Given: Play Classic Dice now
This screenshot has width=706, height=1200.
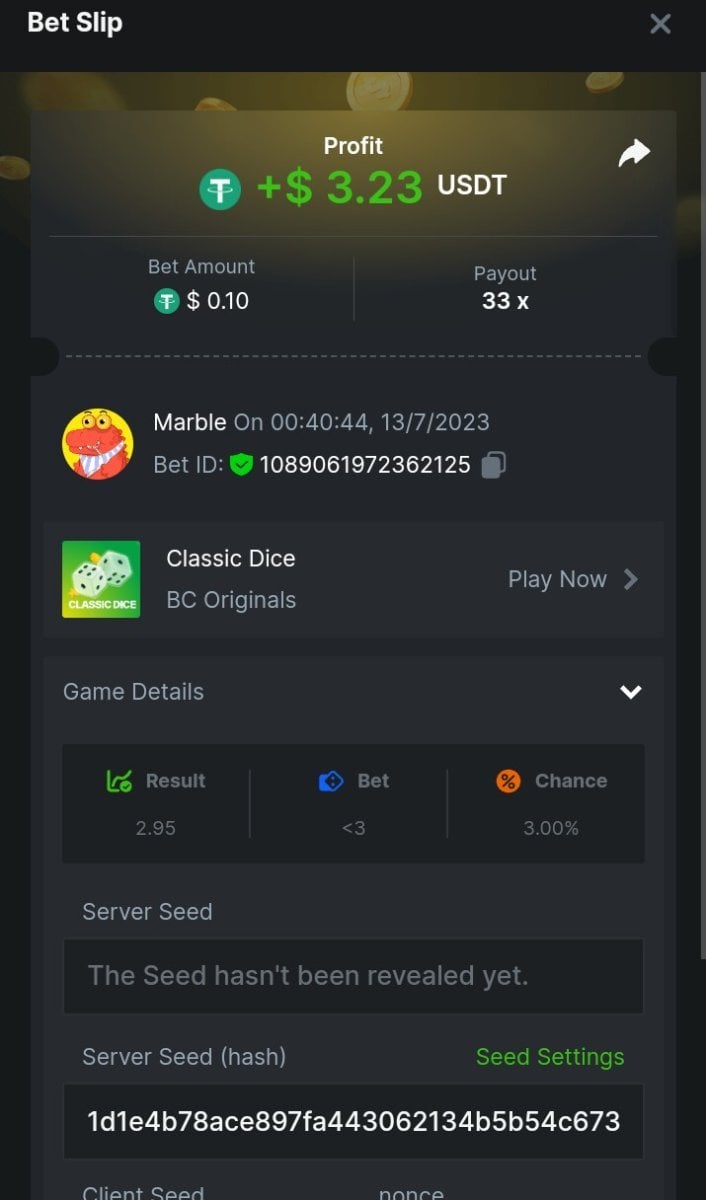Looking at the screenshot, I should [572, 579].
